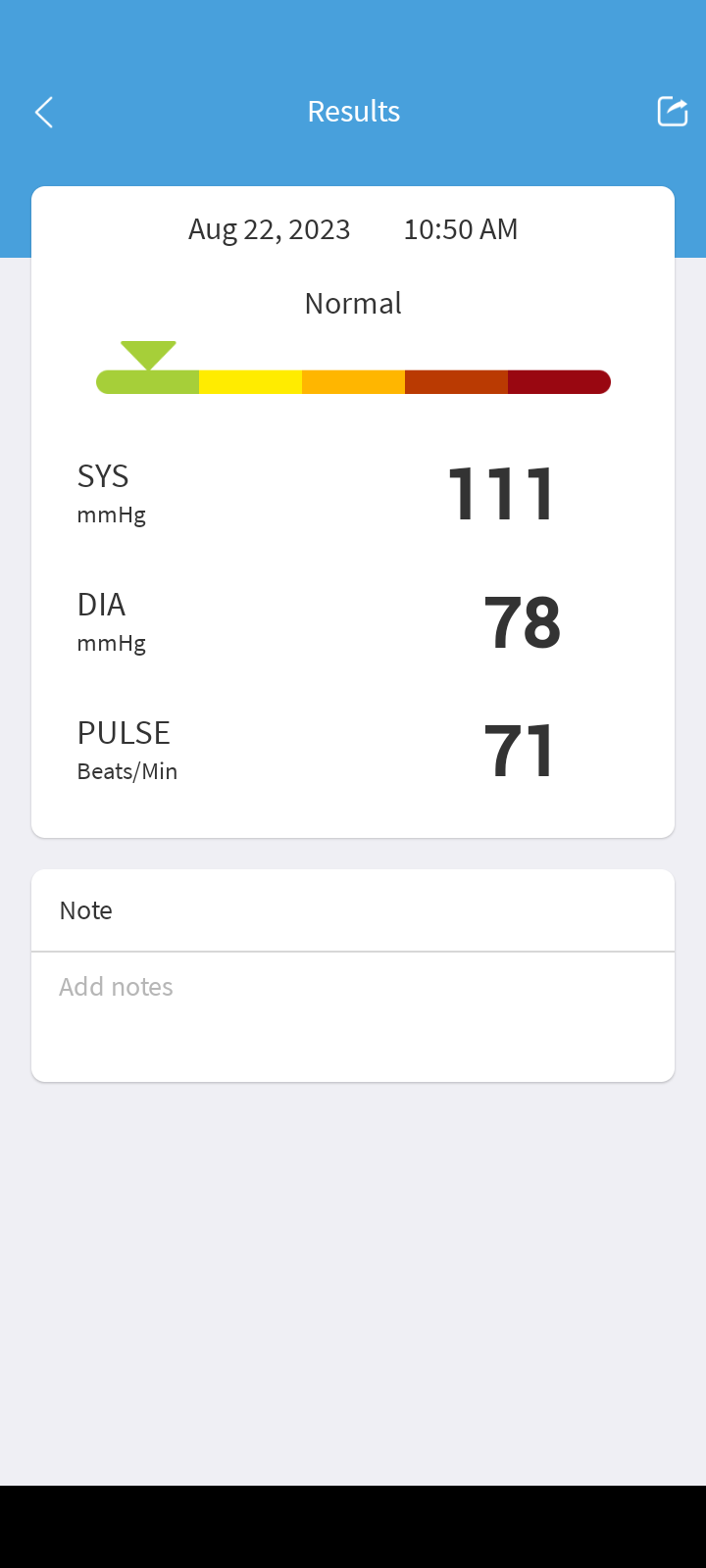Tap the Add notes field

(x=353, y=1016)
